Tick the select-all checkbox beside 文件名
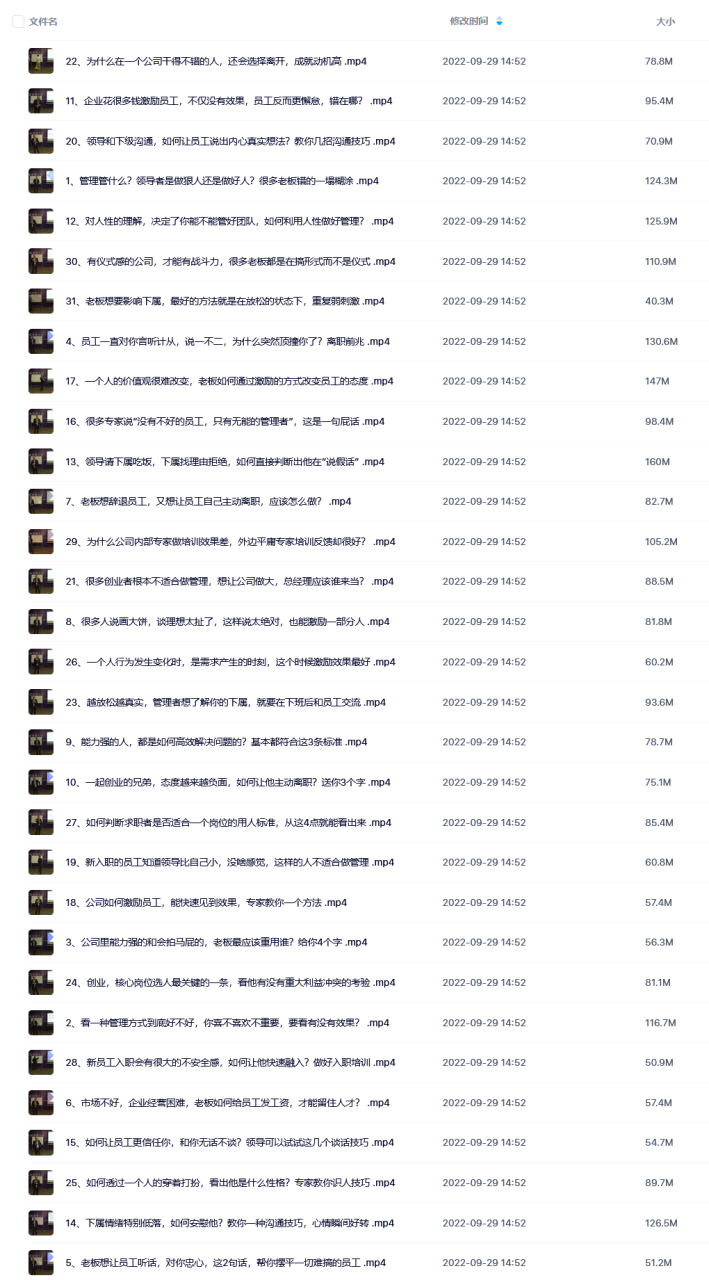Image resolution: width=709 pixels, height=1280 pixels. [18, 21]
